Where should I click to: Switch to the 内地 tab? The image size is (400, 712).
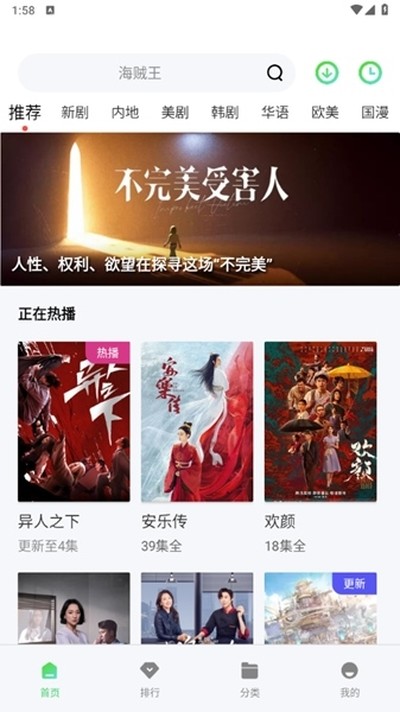coord(125,112)
